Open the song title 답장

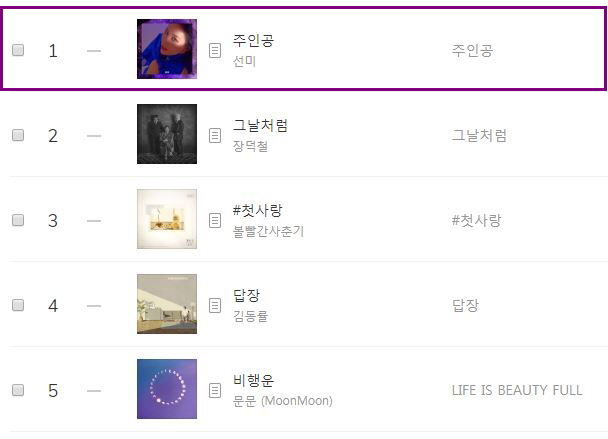point(246,295)
